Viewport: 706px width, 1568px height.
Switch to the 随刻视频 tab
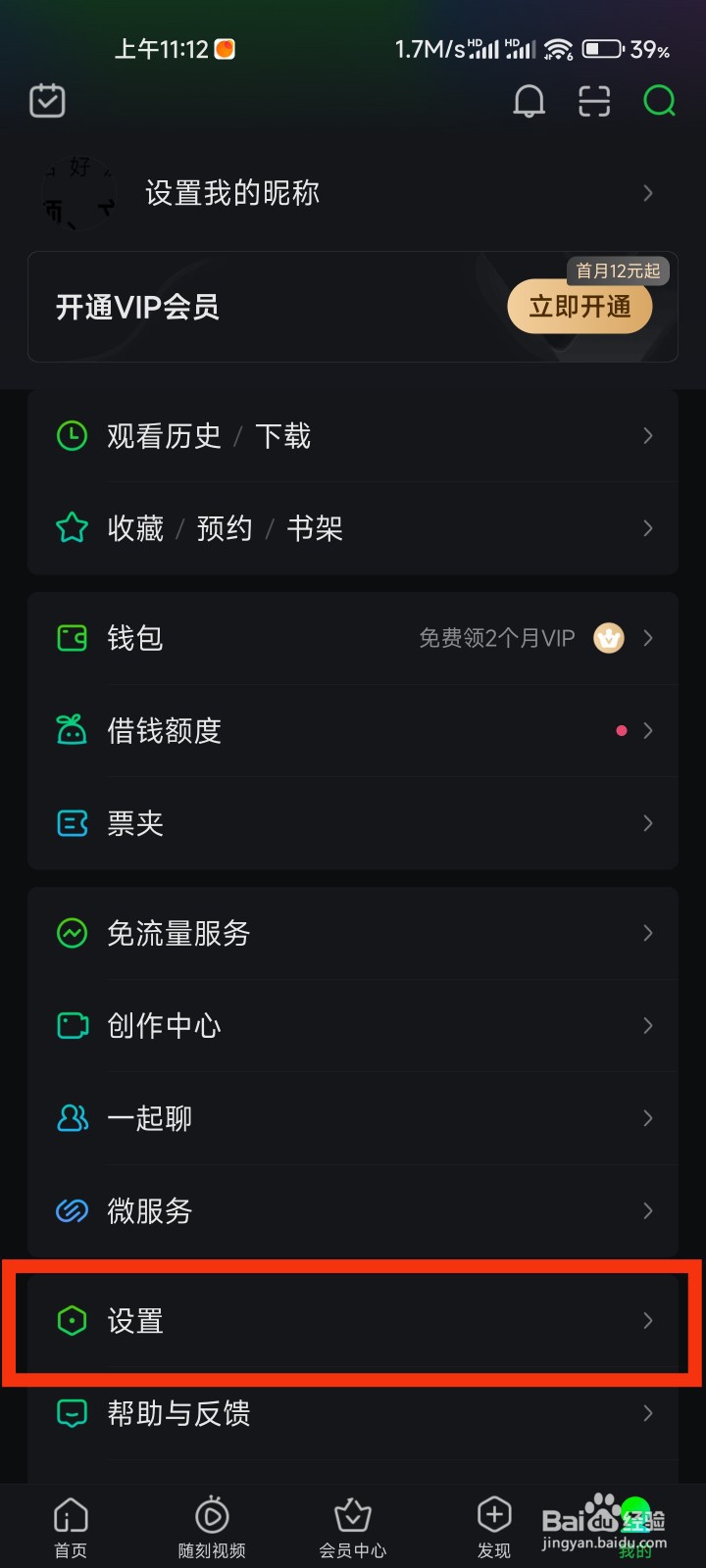tap(212, 1524)
